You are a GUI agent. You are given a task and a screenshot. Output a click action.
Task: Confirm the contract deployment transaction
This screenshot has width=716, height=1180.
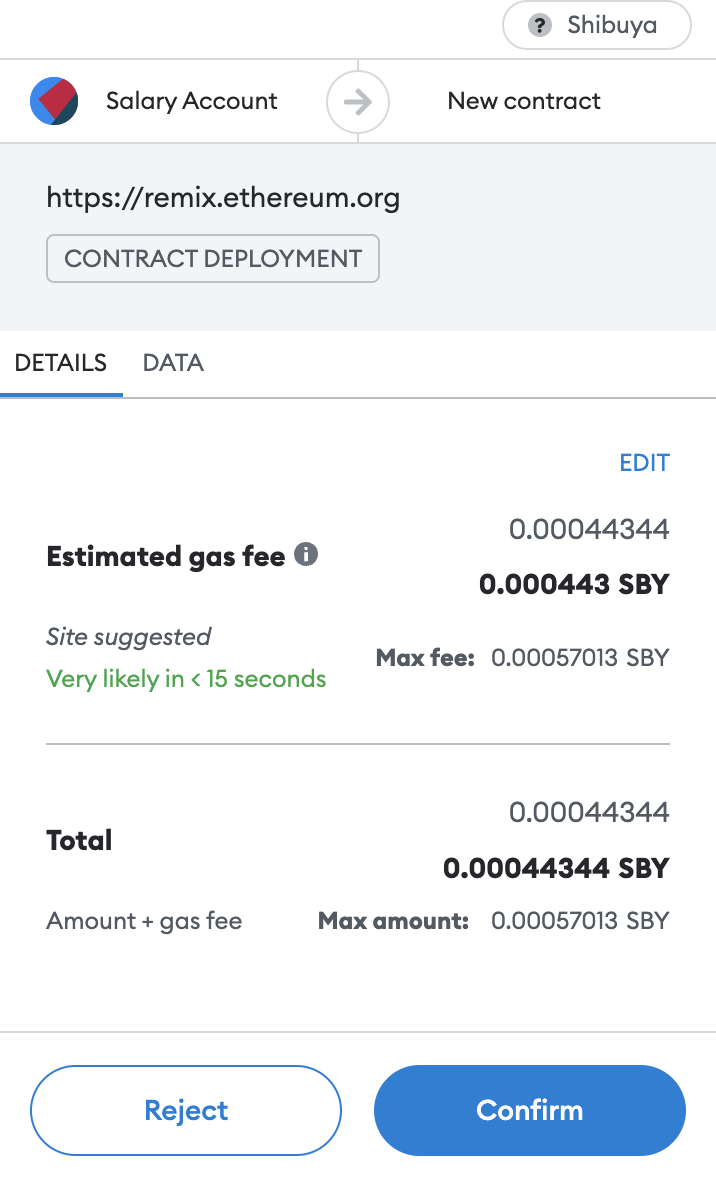[529, 1110]
